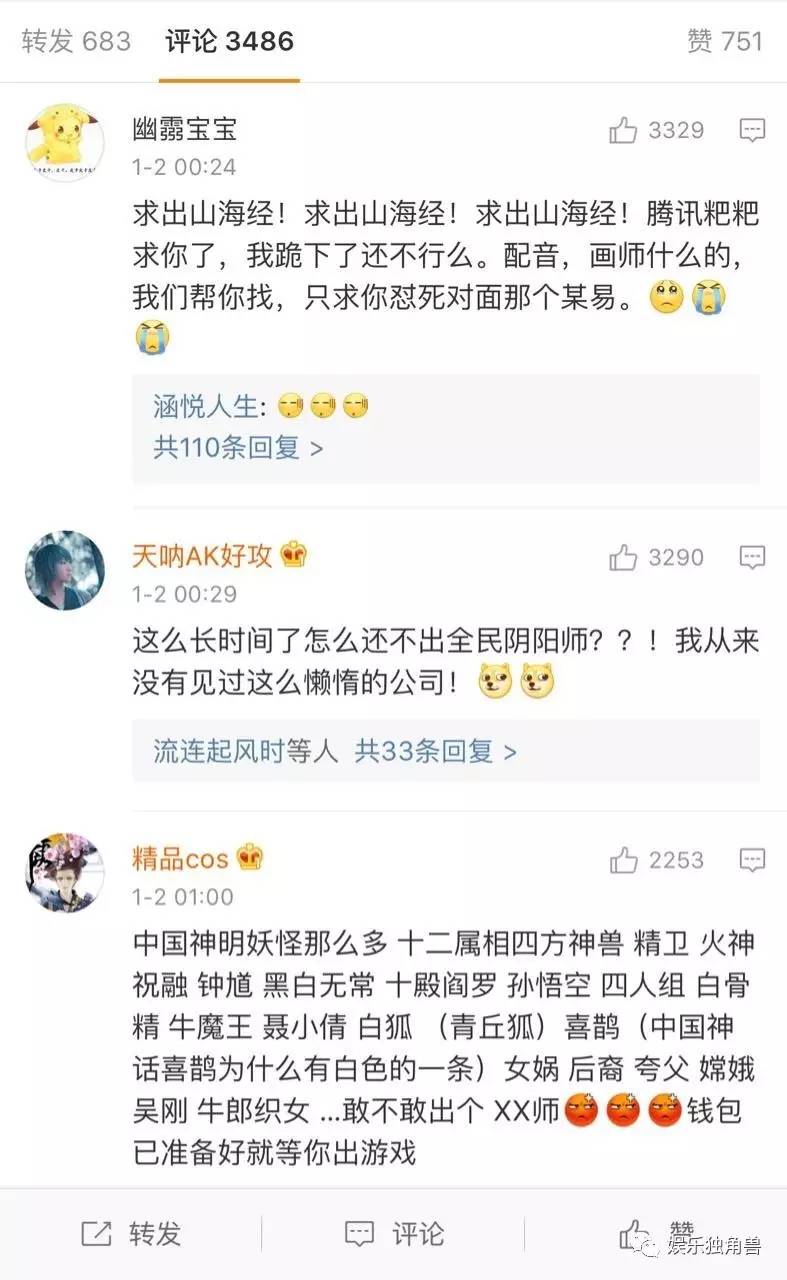Reply to 精品cos's comment
This screenshot has width=787, height=1280.
click(751, 860)
